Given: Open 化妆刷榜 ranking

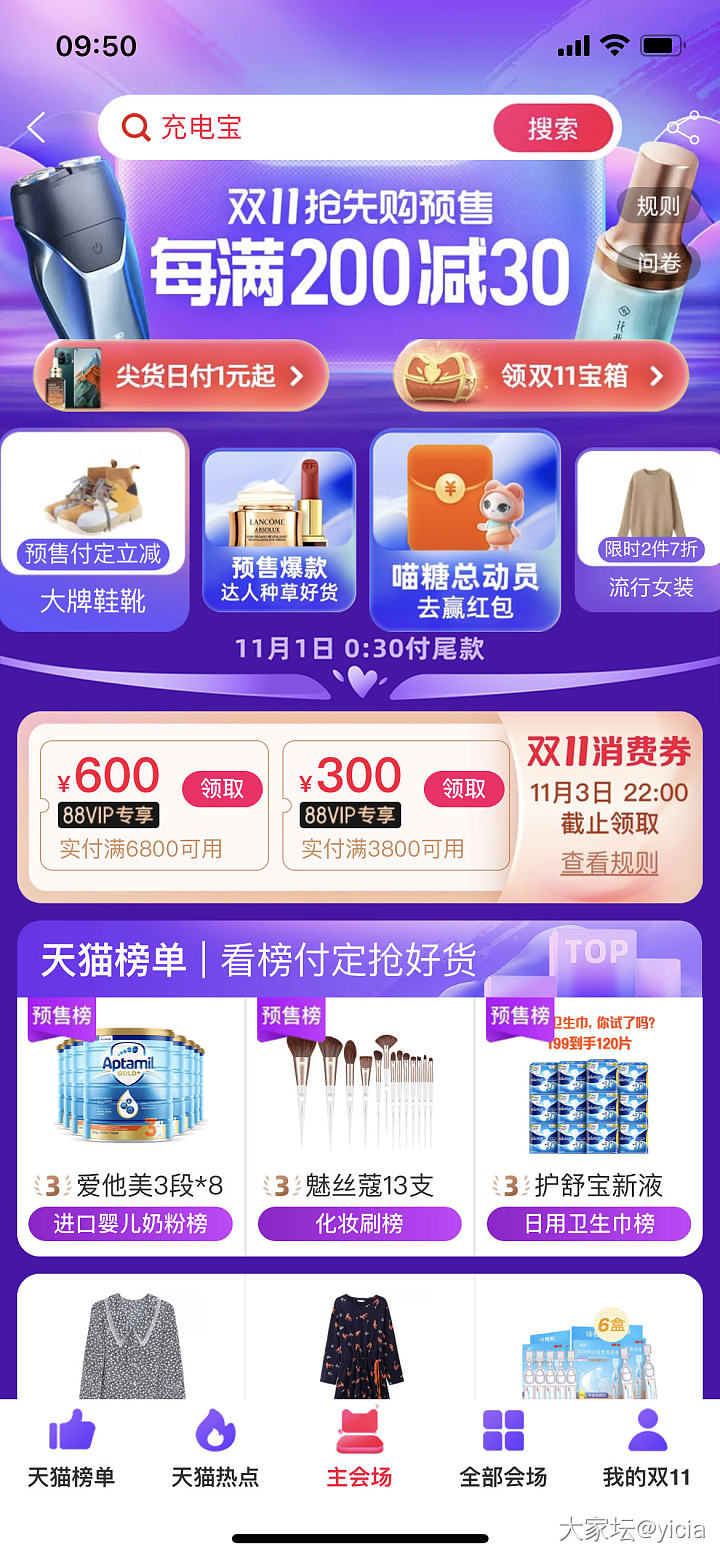Looking at the screenshot, I should coord(359,1224).
